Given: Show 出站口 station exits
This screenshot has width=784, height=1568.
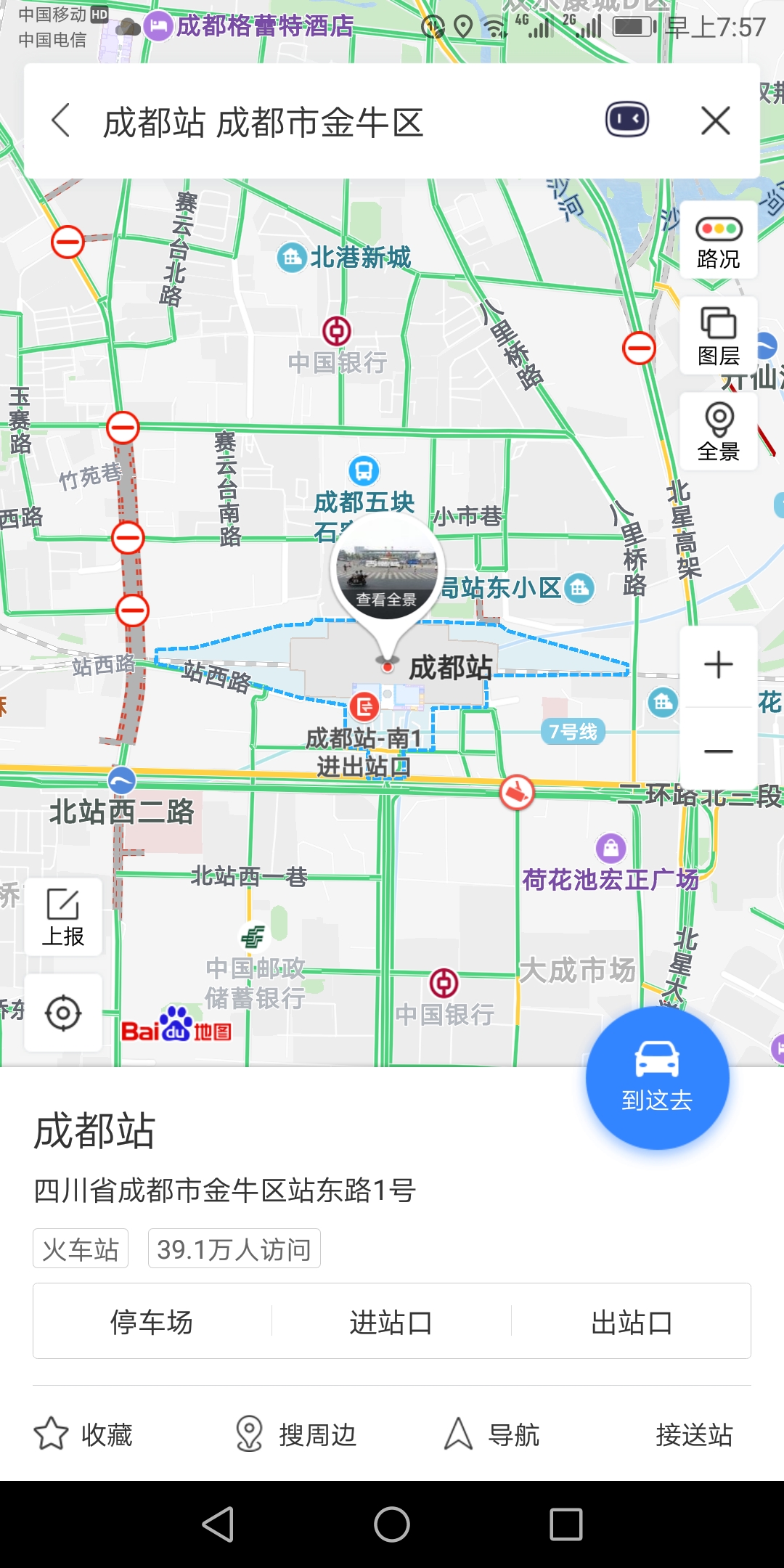Looking at the screenshot, I should point(631,1322).
